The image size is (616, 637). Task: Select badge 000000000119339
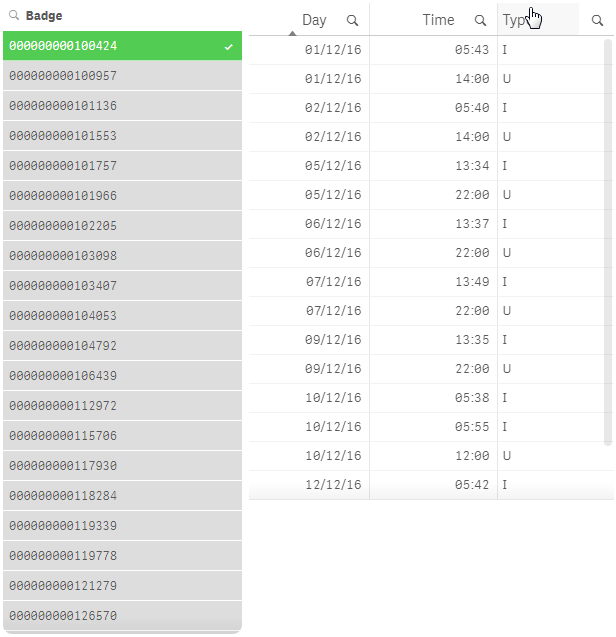click(x=122, y=526)
